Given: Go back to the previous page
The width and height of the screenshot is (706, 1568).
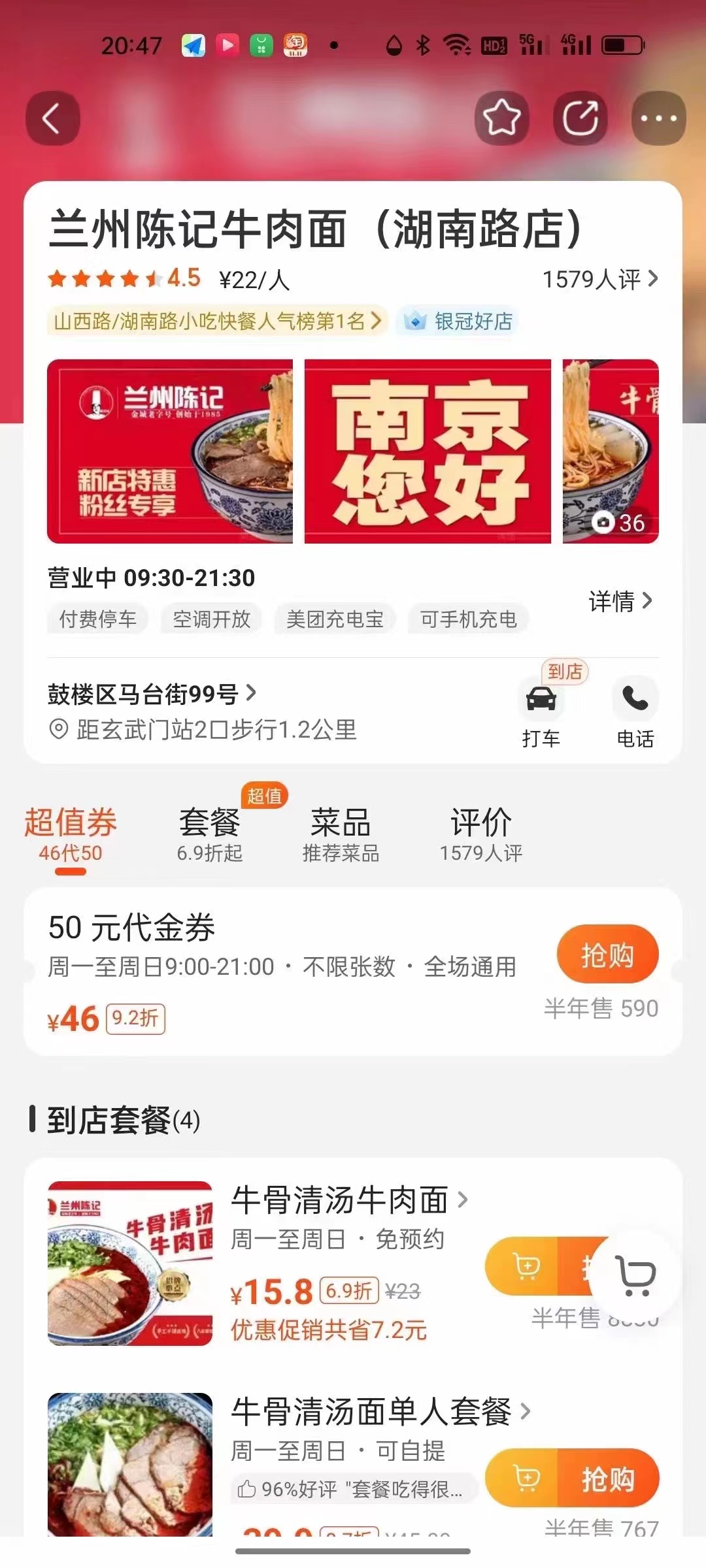Looking at the screenshot, I should point(52,118).
